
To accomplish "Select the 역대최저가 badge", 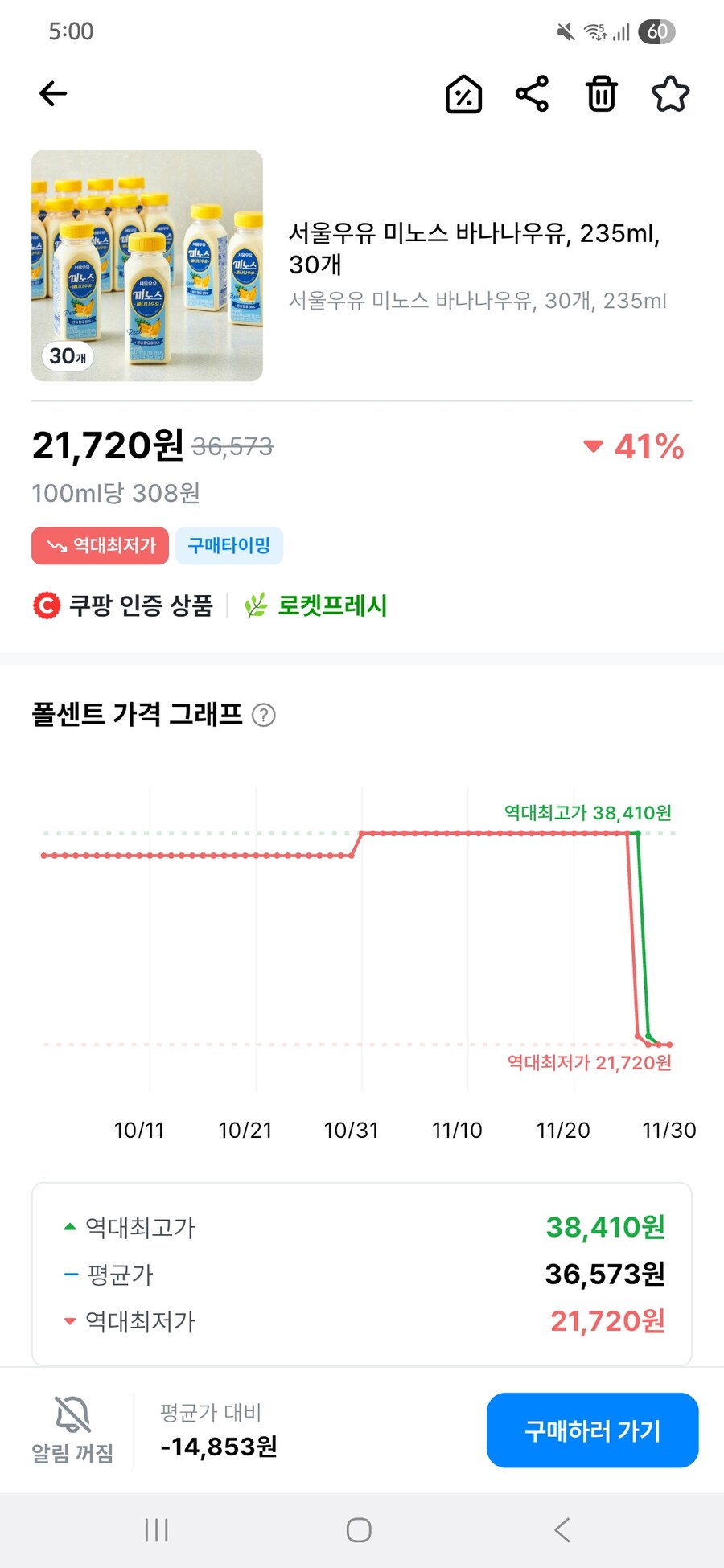I will click(x=99, y=545).
